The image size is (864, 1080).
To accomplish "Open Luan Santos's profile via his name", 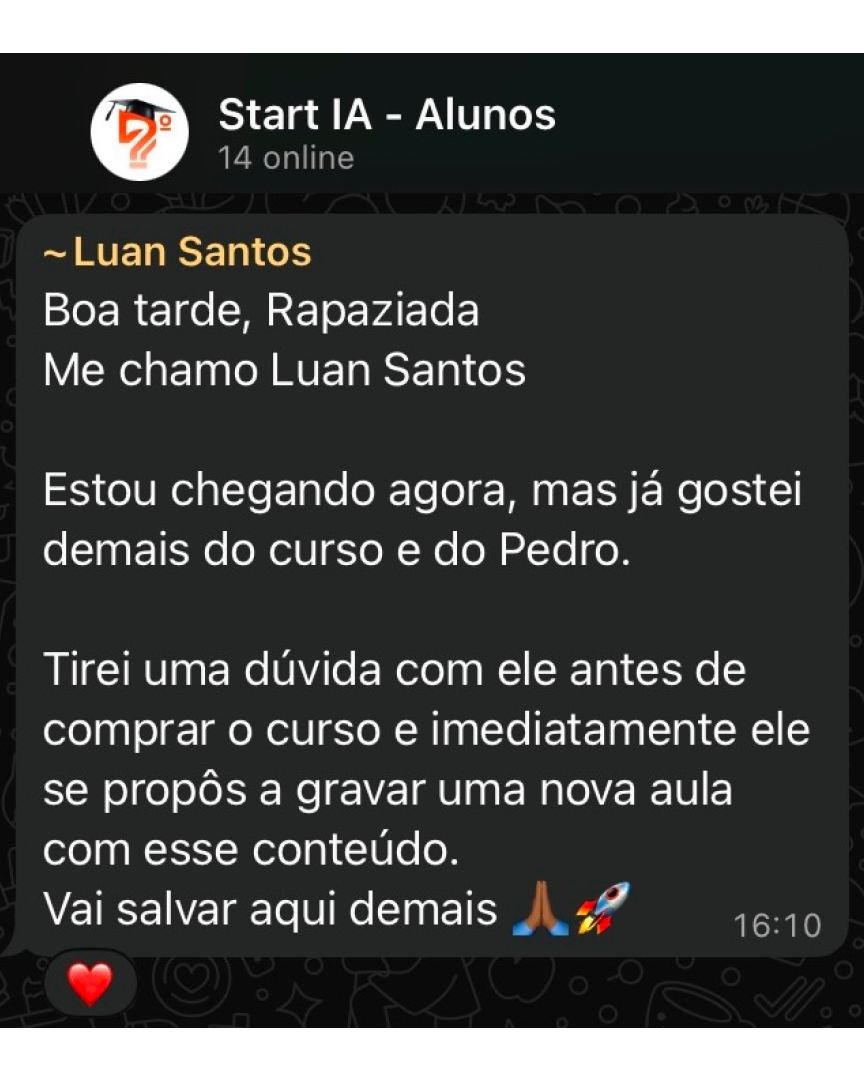I will coord(175,252).
